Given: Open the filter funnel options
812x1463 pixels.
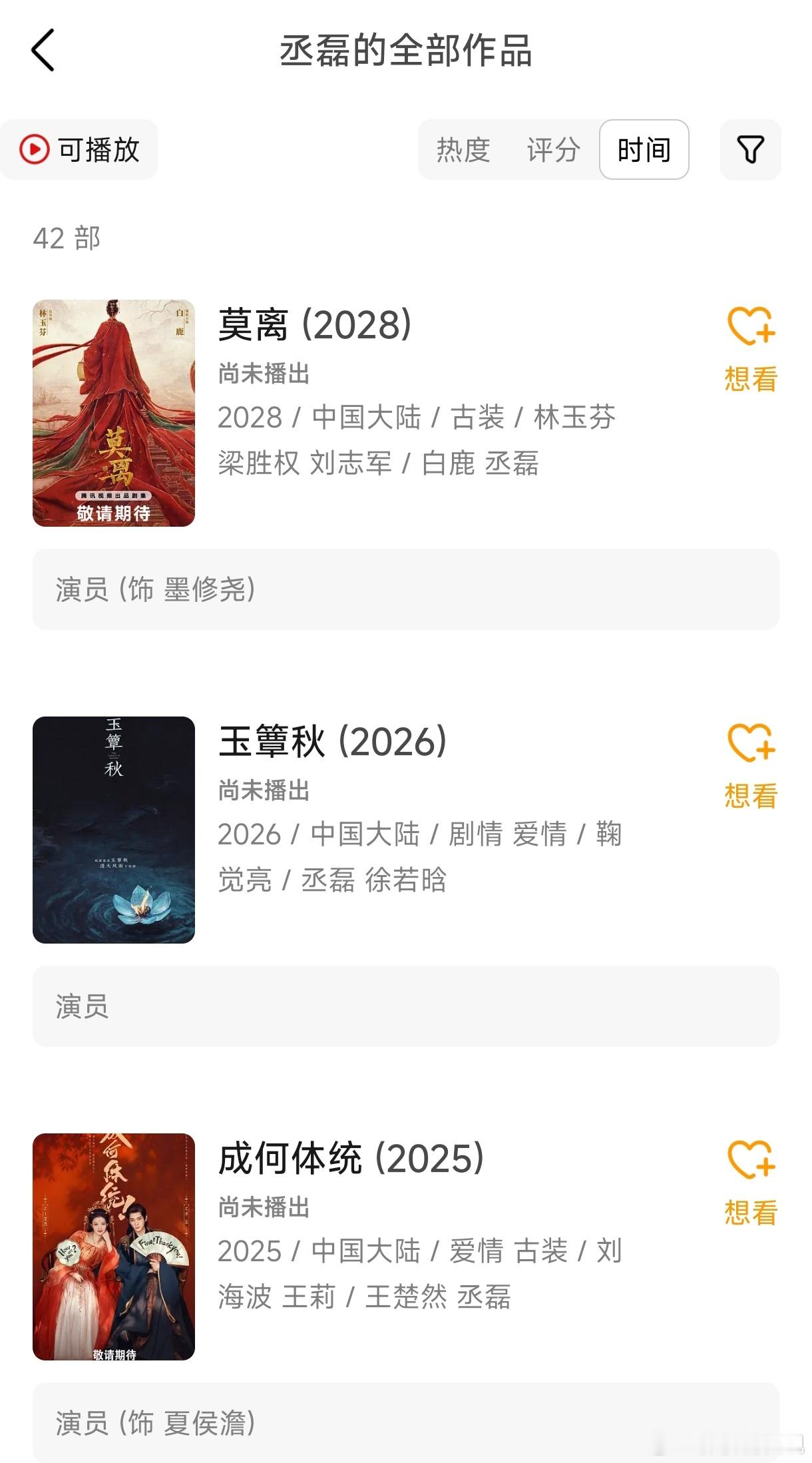Looking at the screenshot, I should (750, 150).
